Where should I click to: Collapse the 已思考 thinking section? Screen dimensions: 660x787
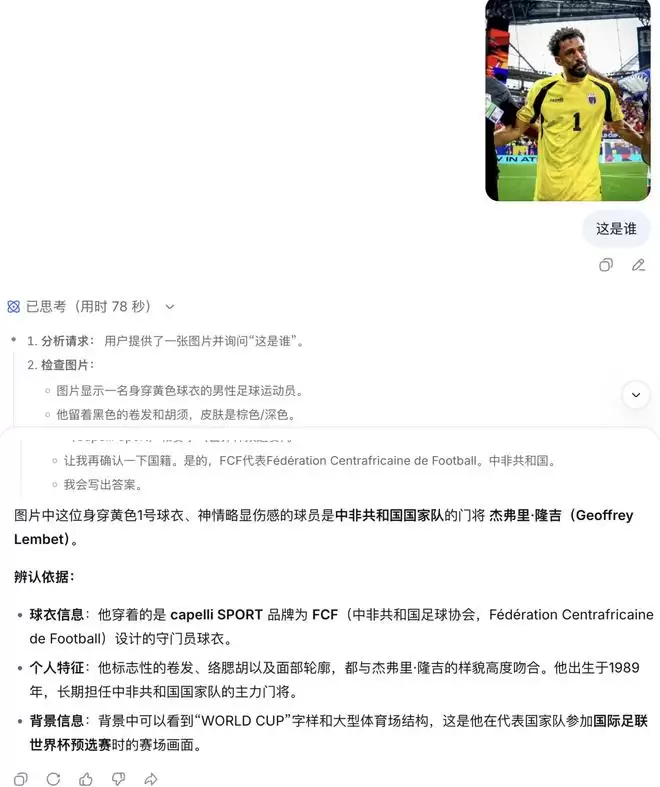click(x=170, y=307)
